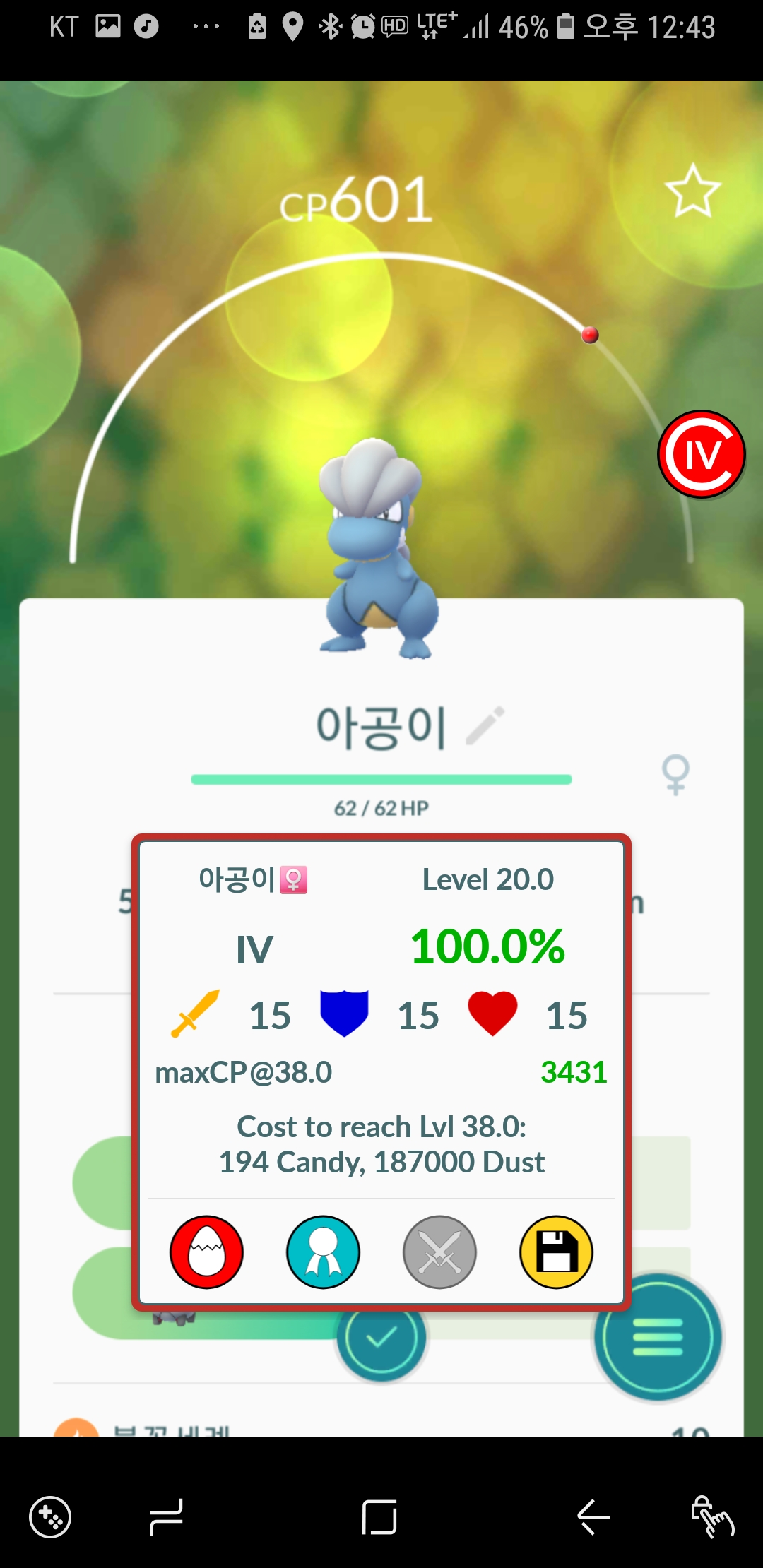Tap the red IV overlay button
Screen dimensions: 763x1568
pyautogui.click(x=702, y=454)
